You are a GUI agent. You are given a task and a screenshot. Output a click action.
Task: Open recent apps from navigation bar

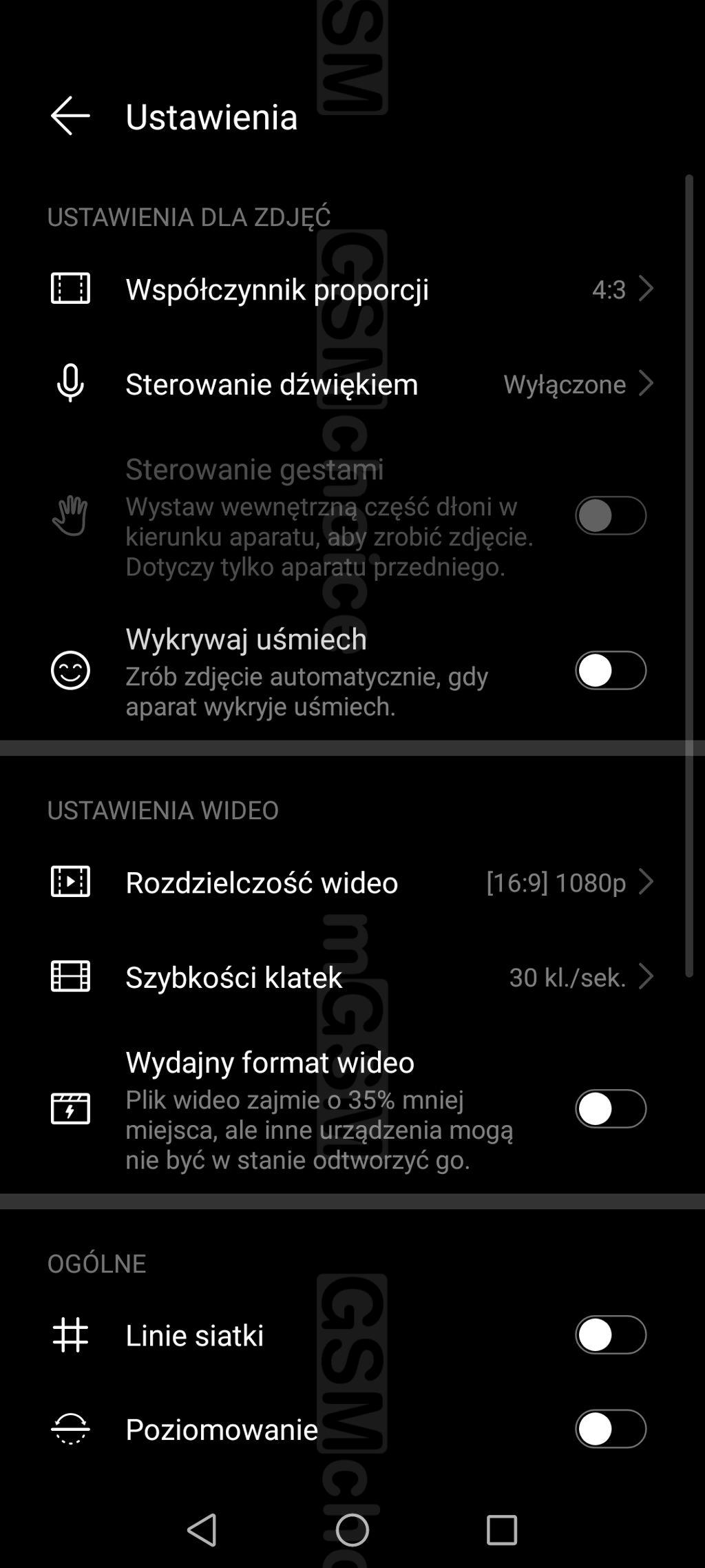tap(501, 1530)
